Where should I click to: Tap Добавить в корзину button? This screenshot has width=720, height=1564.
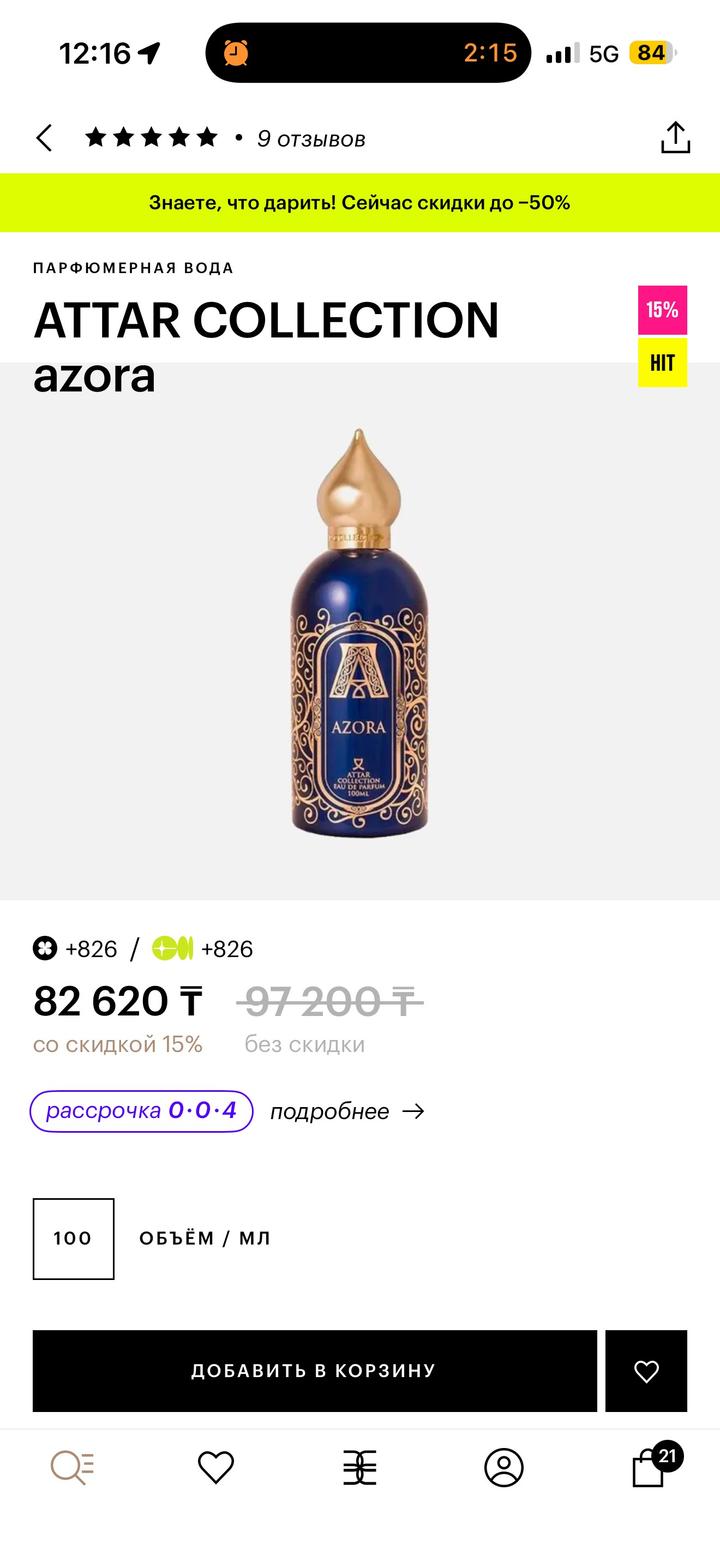click(314, 1370)
